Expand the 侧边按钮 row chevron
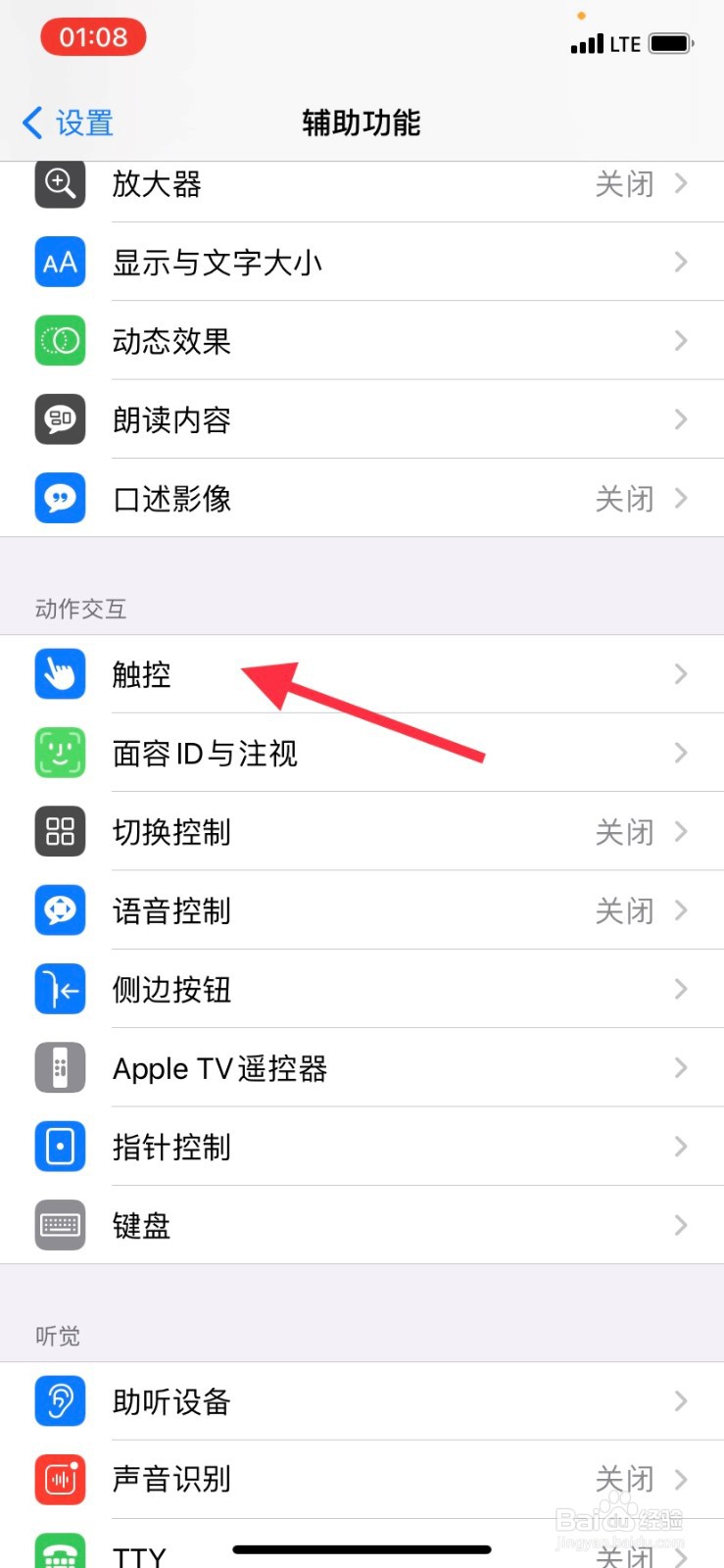Image resolution: width=724 pixels, height=1568 pixels. [x=681, y=989]
